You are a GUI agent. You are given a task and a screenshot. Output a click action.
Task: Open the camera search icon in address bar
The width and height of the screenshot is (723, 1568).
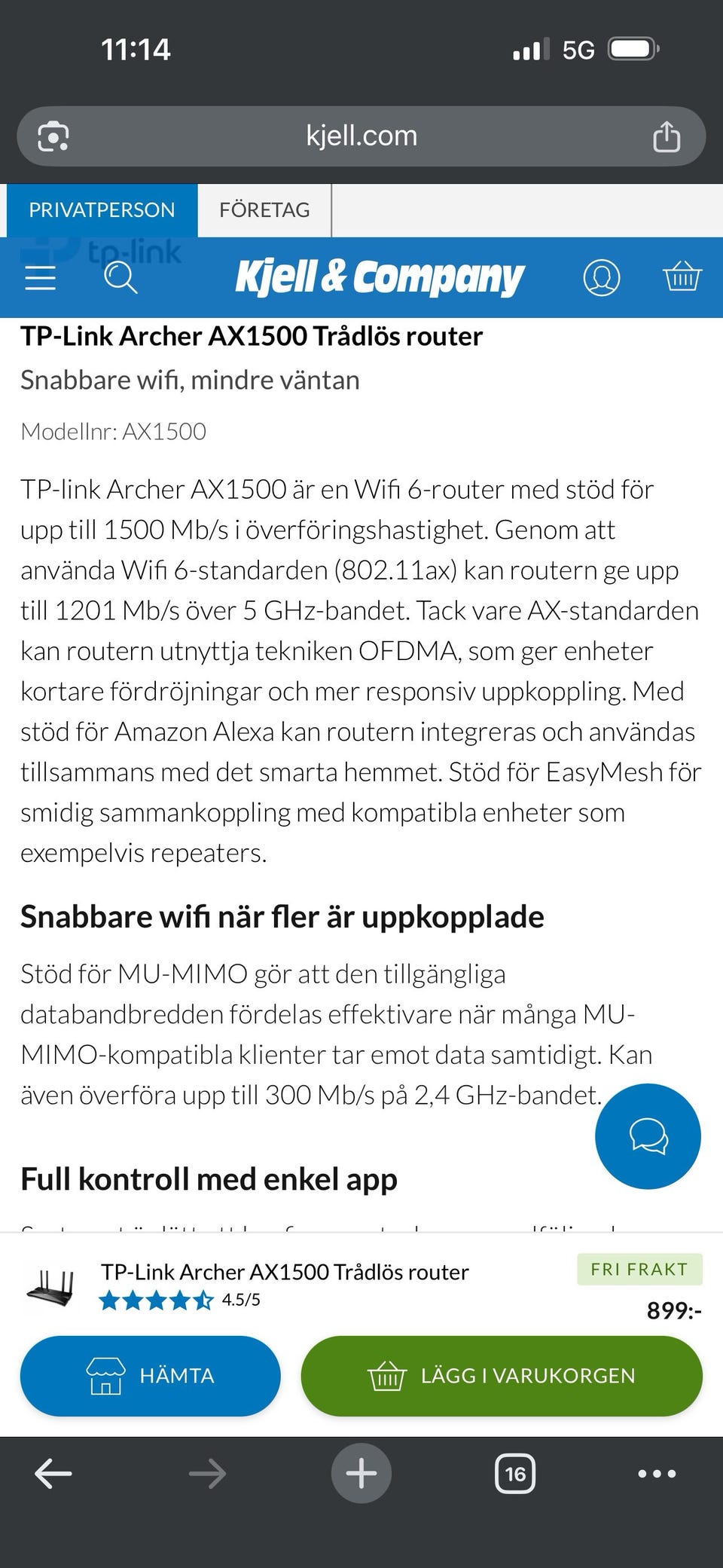point(53,136)
